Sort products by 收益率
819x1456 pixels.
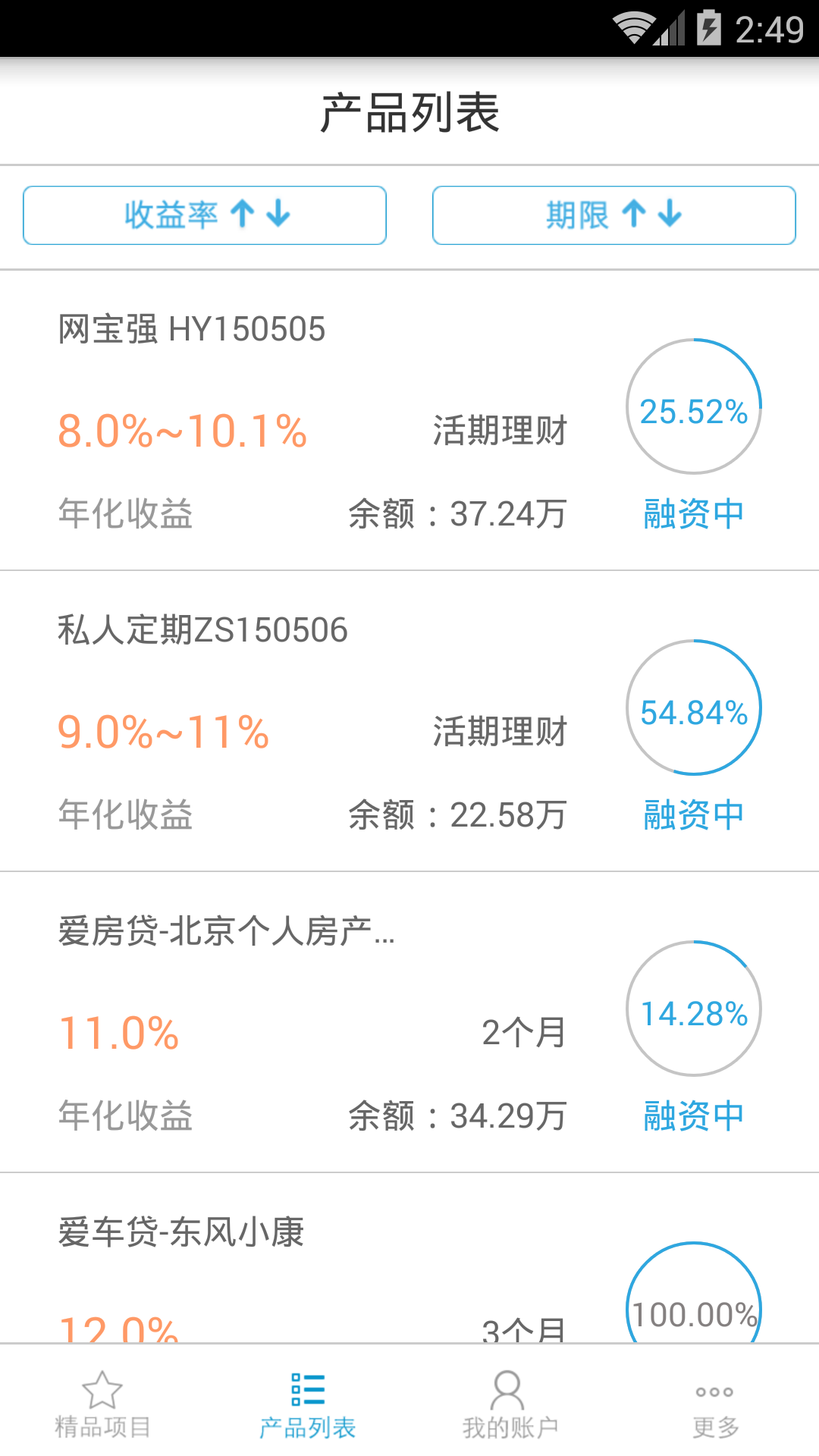coord(205,215)
